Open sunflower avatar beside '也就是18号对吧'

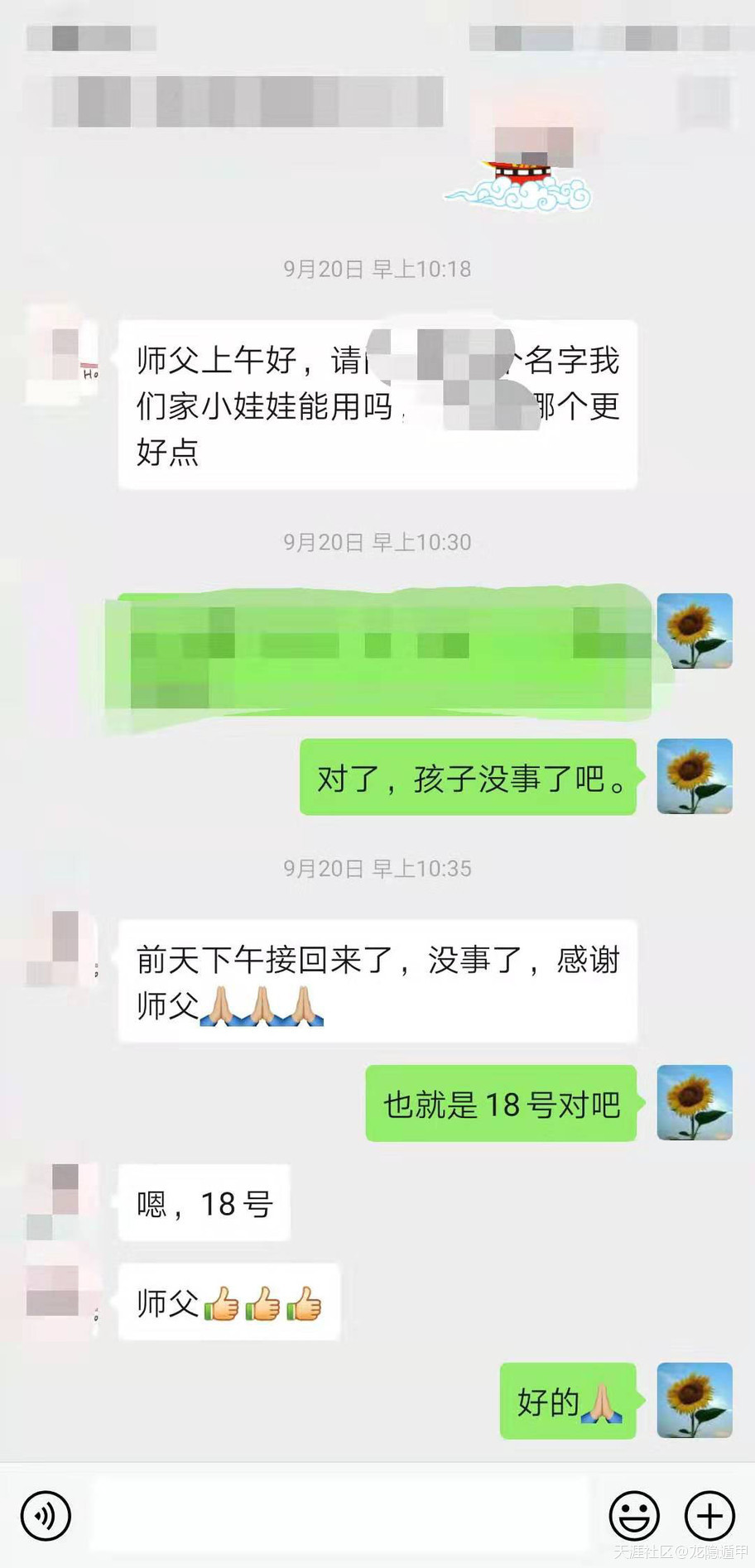(694, 1103)
